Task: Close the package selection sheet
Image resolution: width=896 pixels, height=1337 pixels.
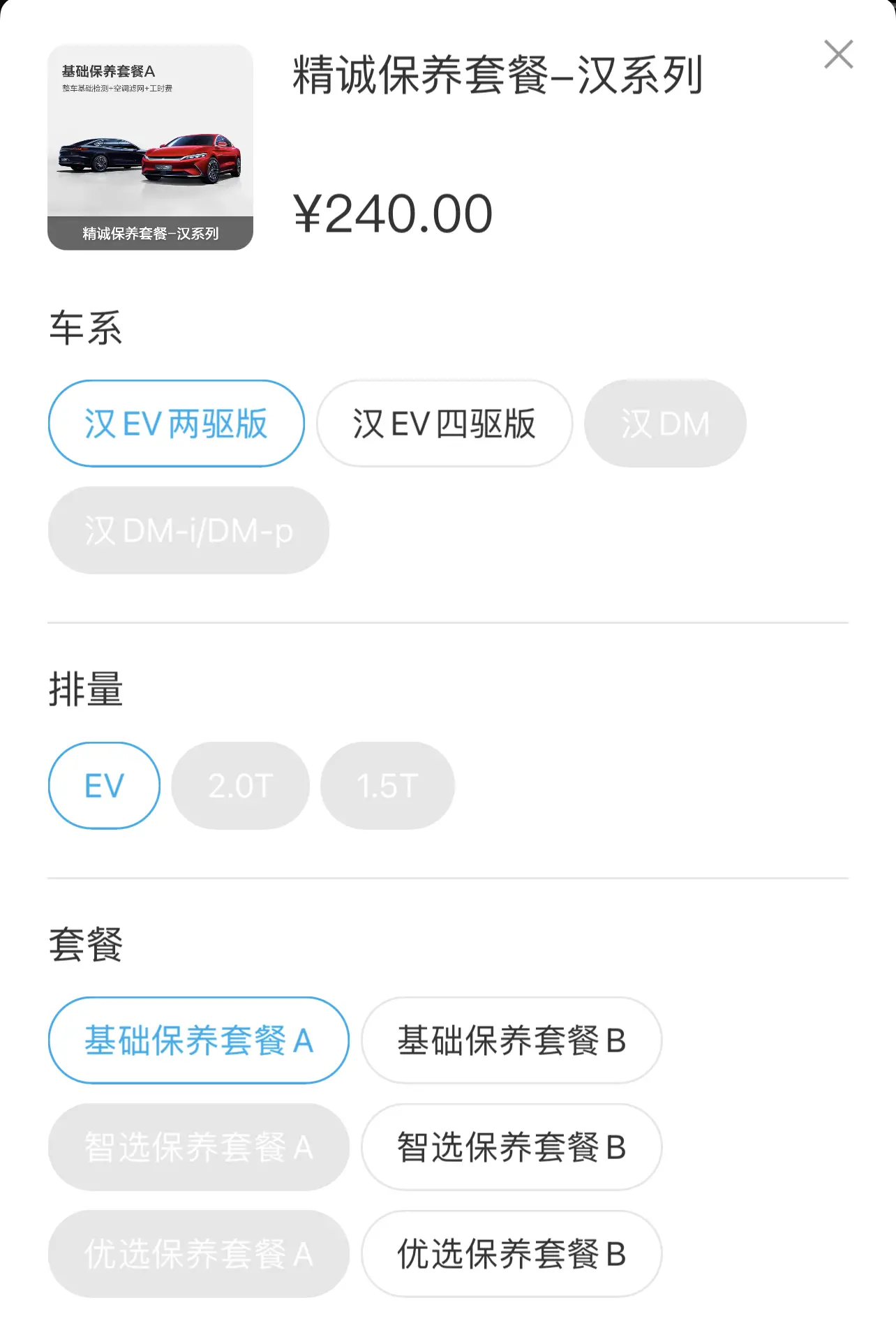Action: (838, 54)
